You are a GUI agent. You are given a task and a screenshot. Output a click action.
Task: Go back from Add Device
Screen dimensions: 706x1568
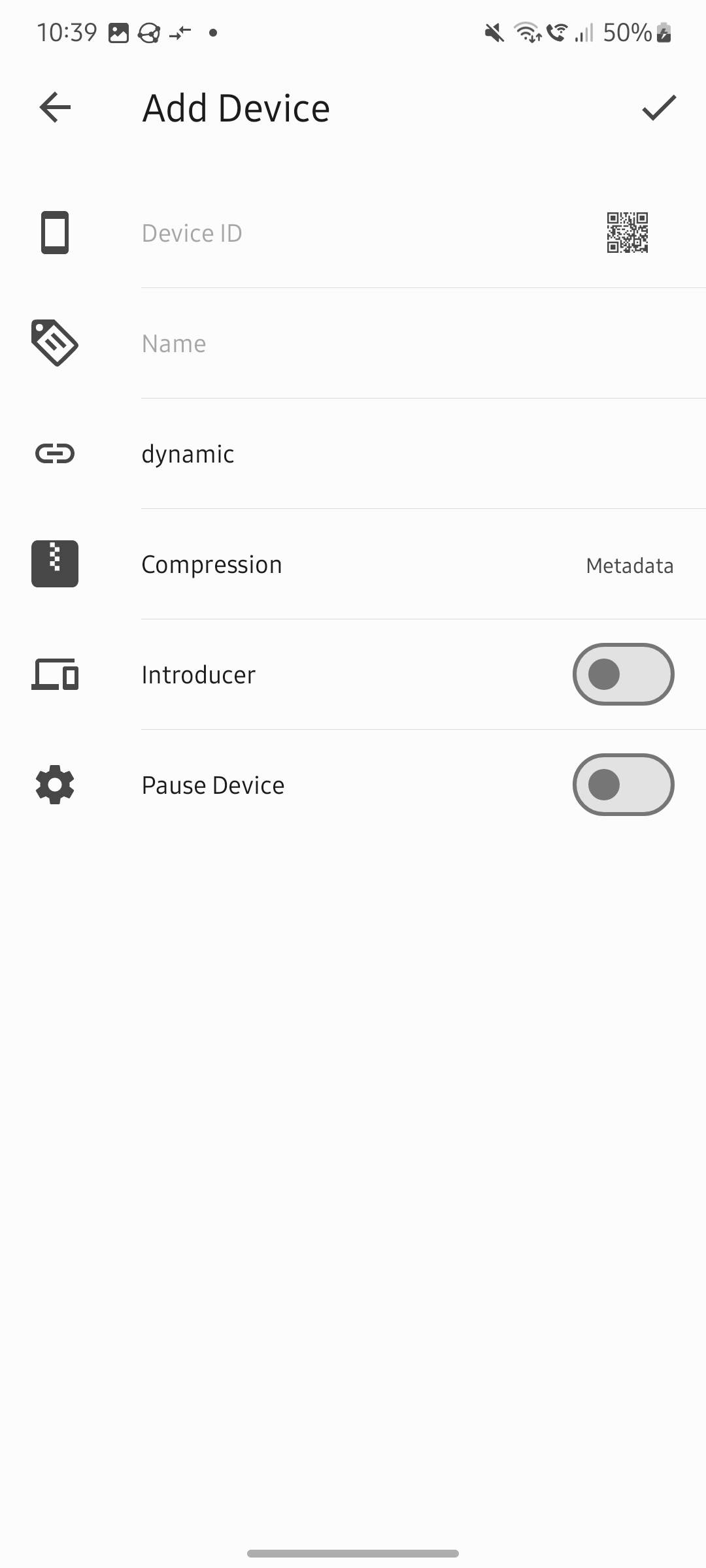click(x=55, y=108)
